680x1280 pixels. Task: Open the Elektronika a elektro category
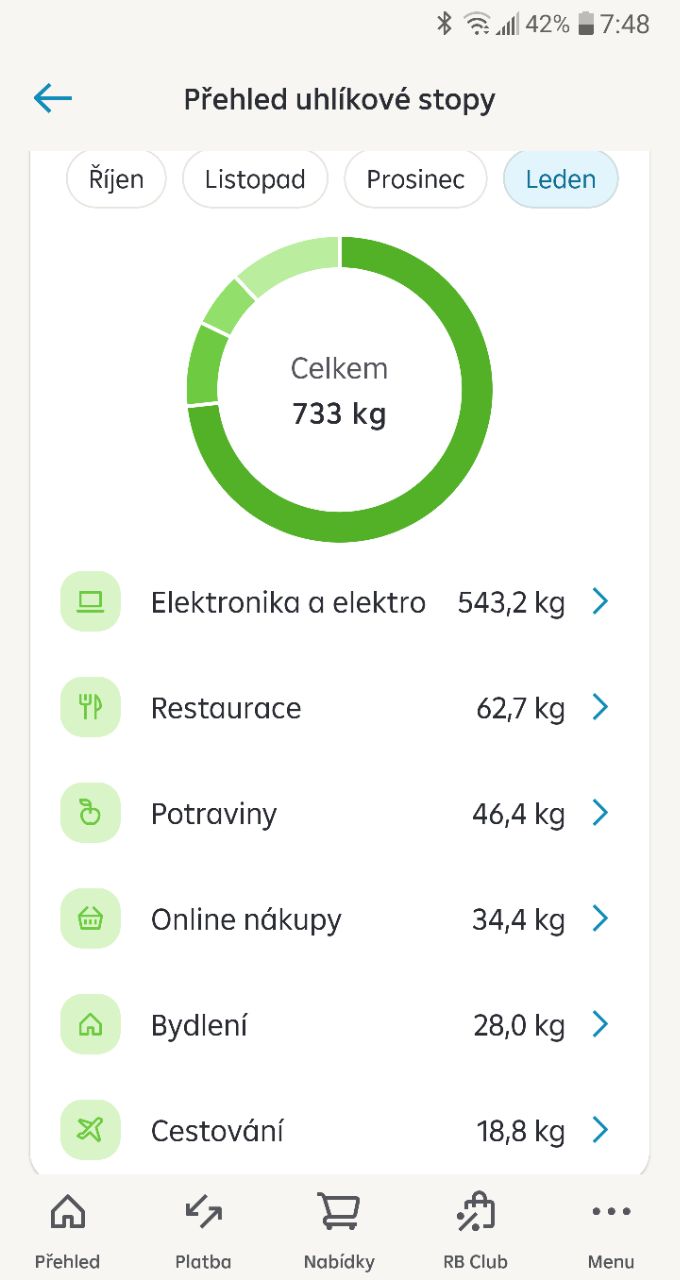point(339,602)
